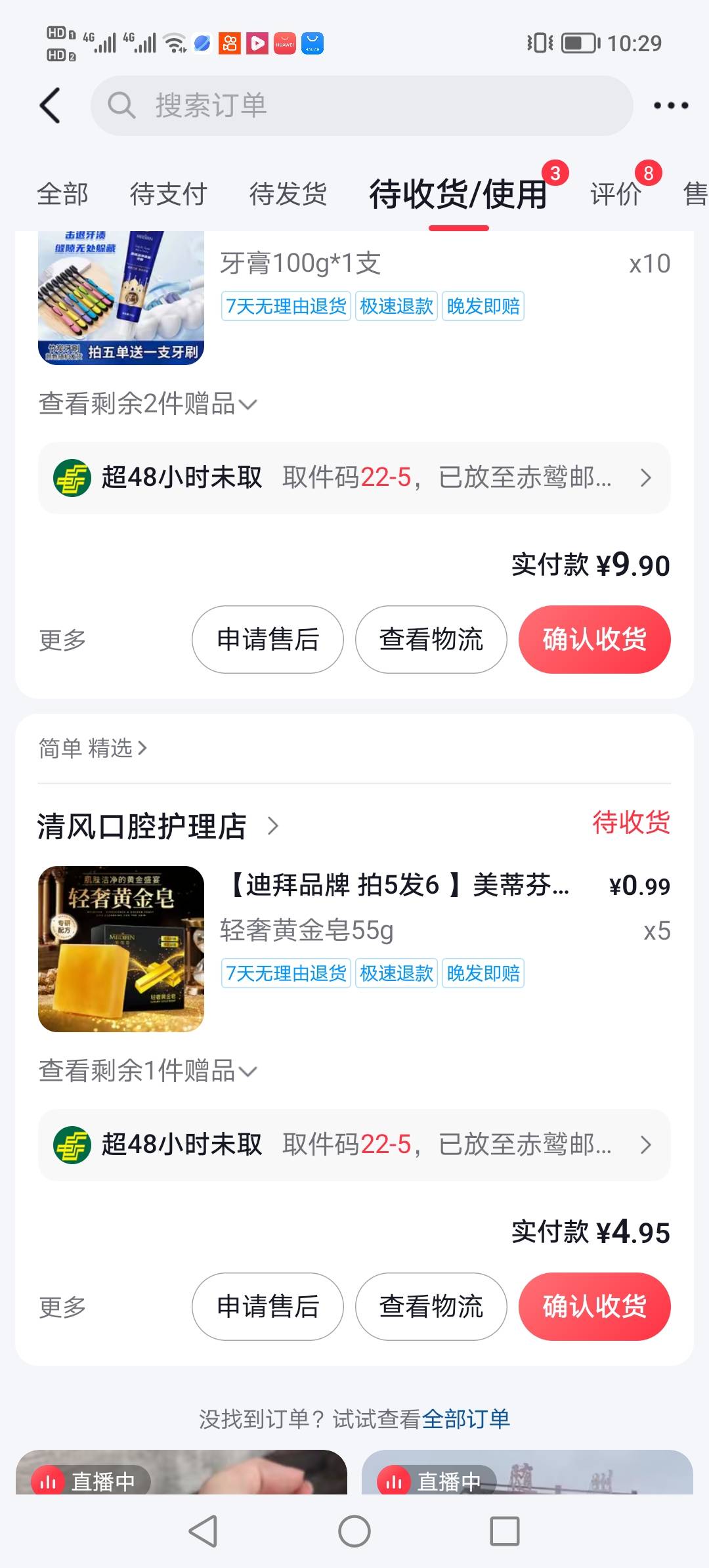Viewport: 709px width, 1568px height.
Task: Confirm receipt for the ¥4.95 soap order
Action: [594, 1307]
